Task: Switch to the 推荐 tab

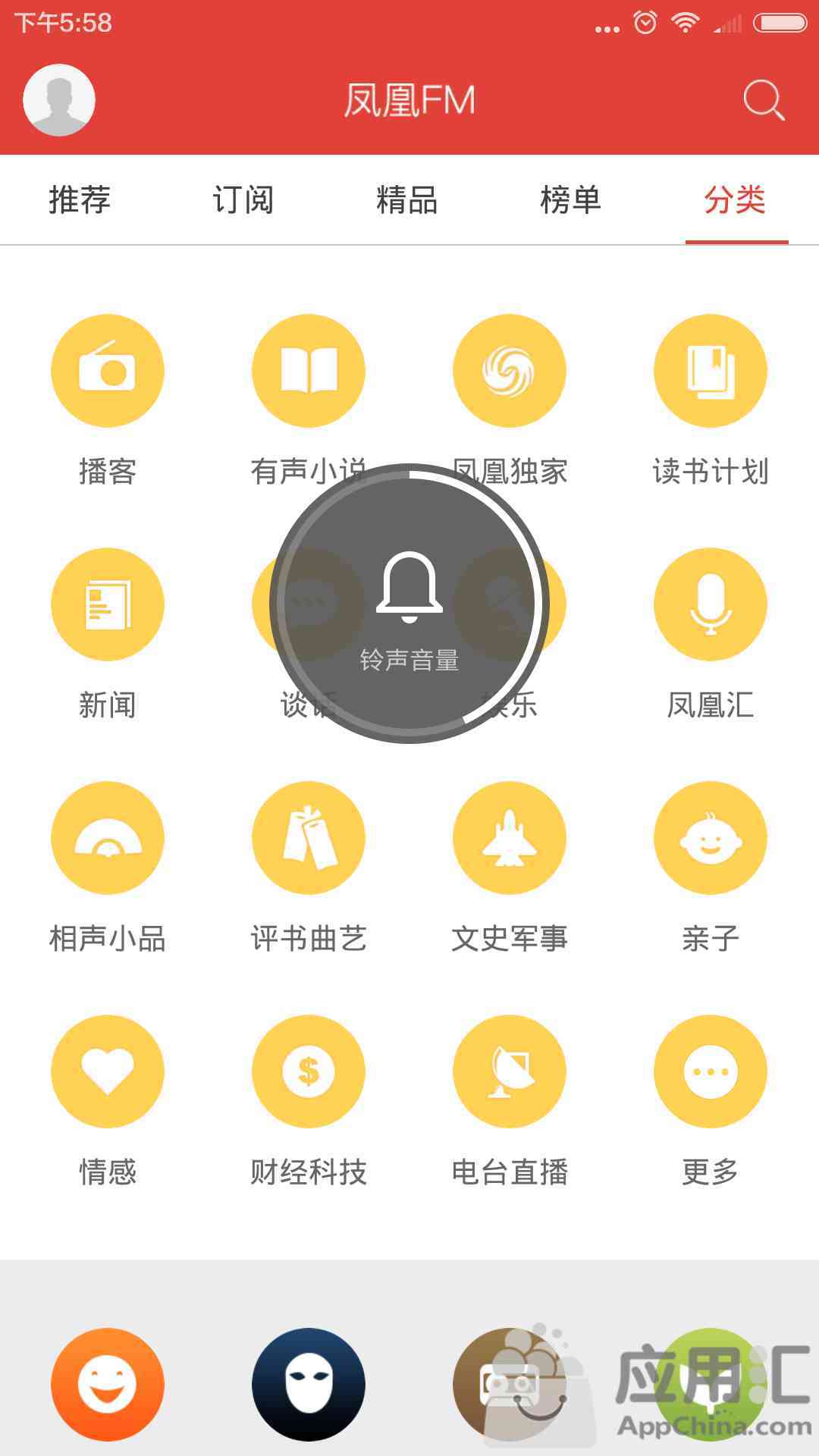Action: tap(80, 200)
